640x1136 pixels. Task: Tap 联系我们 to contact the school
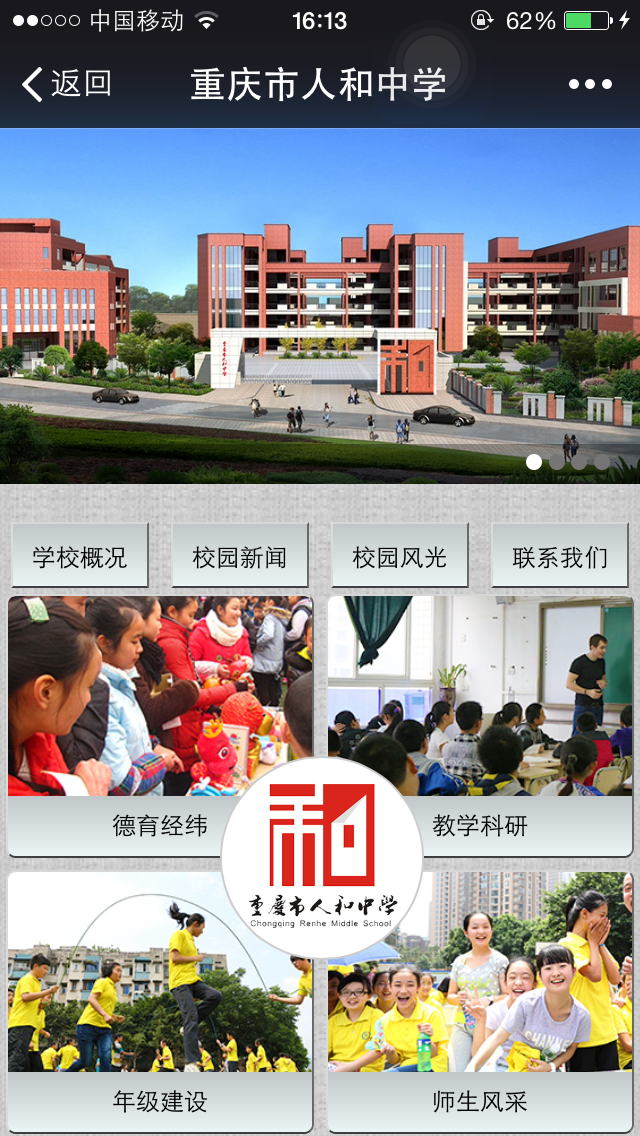tap(560, 557)
